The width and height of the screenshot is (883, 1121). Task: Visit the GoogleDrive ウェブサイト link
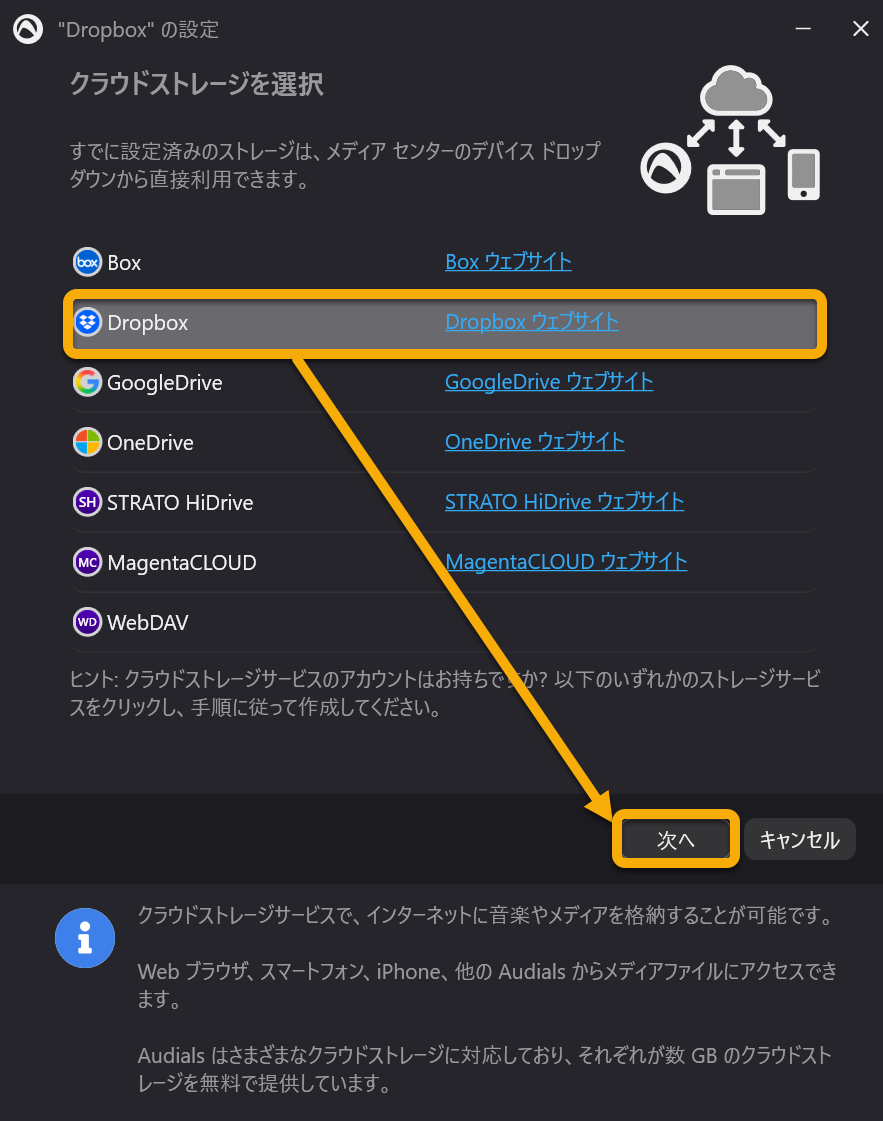549,382
